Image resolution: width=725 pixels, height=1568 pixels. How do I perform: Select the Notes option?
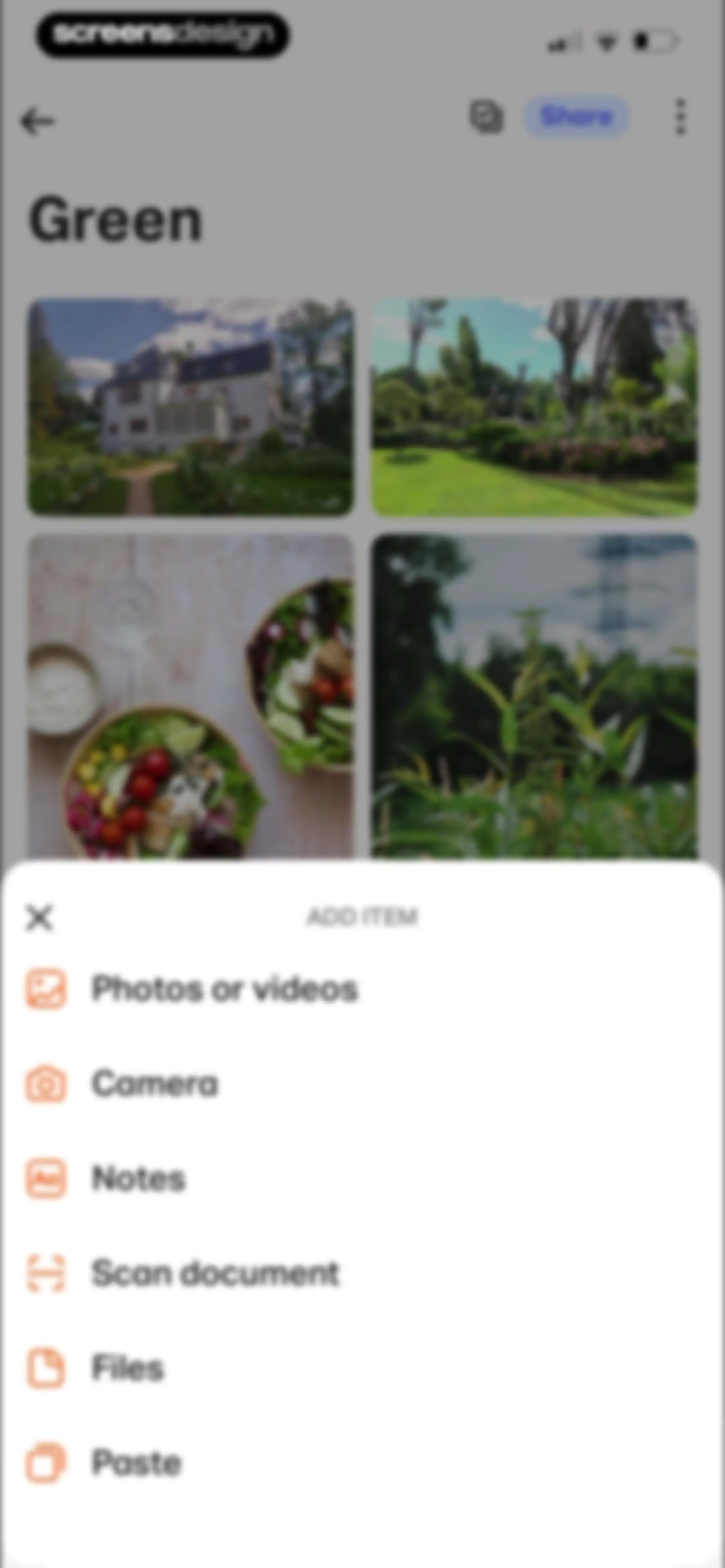(362, 1178)
